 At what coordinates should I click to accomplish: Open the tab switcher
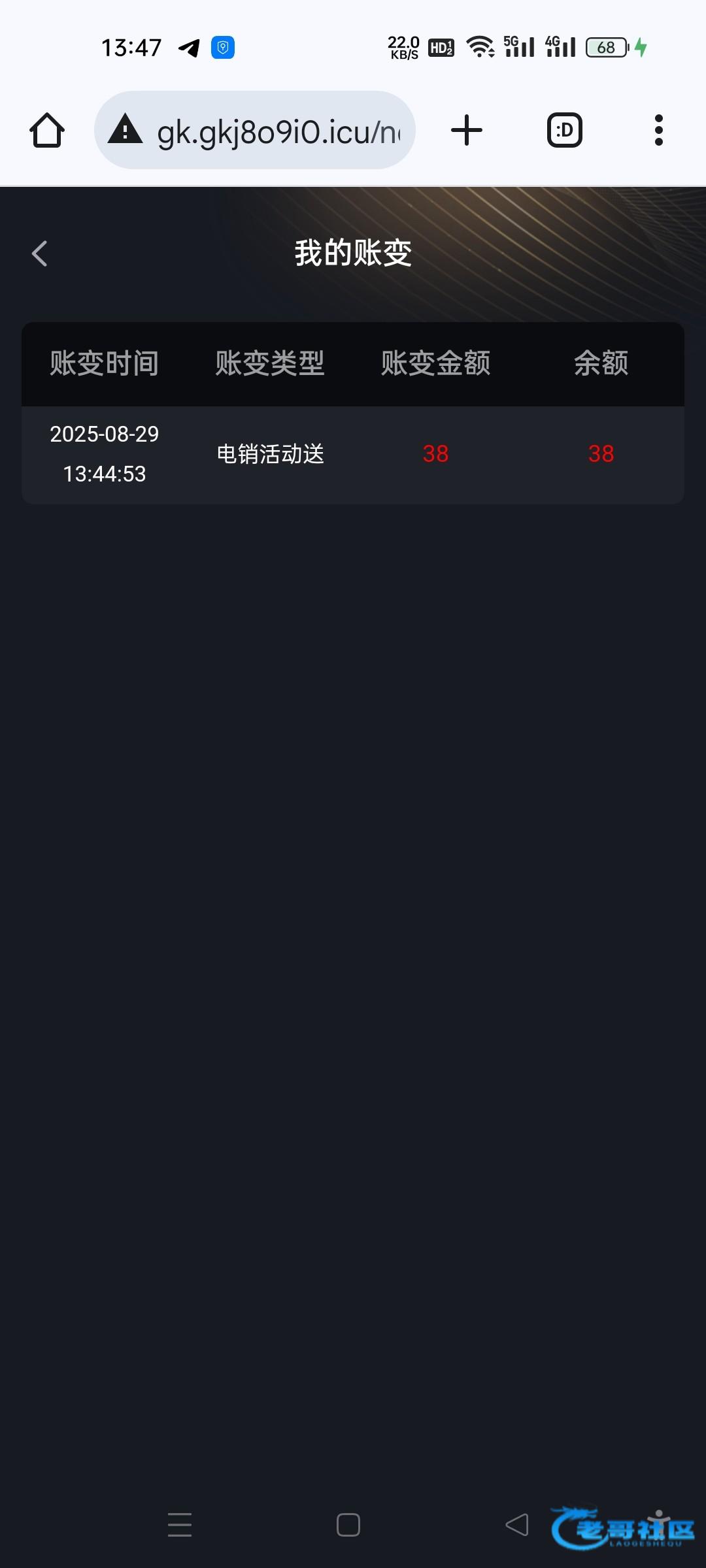coord(564,130)
